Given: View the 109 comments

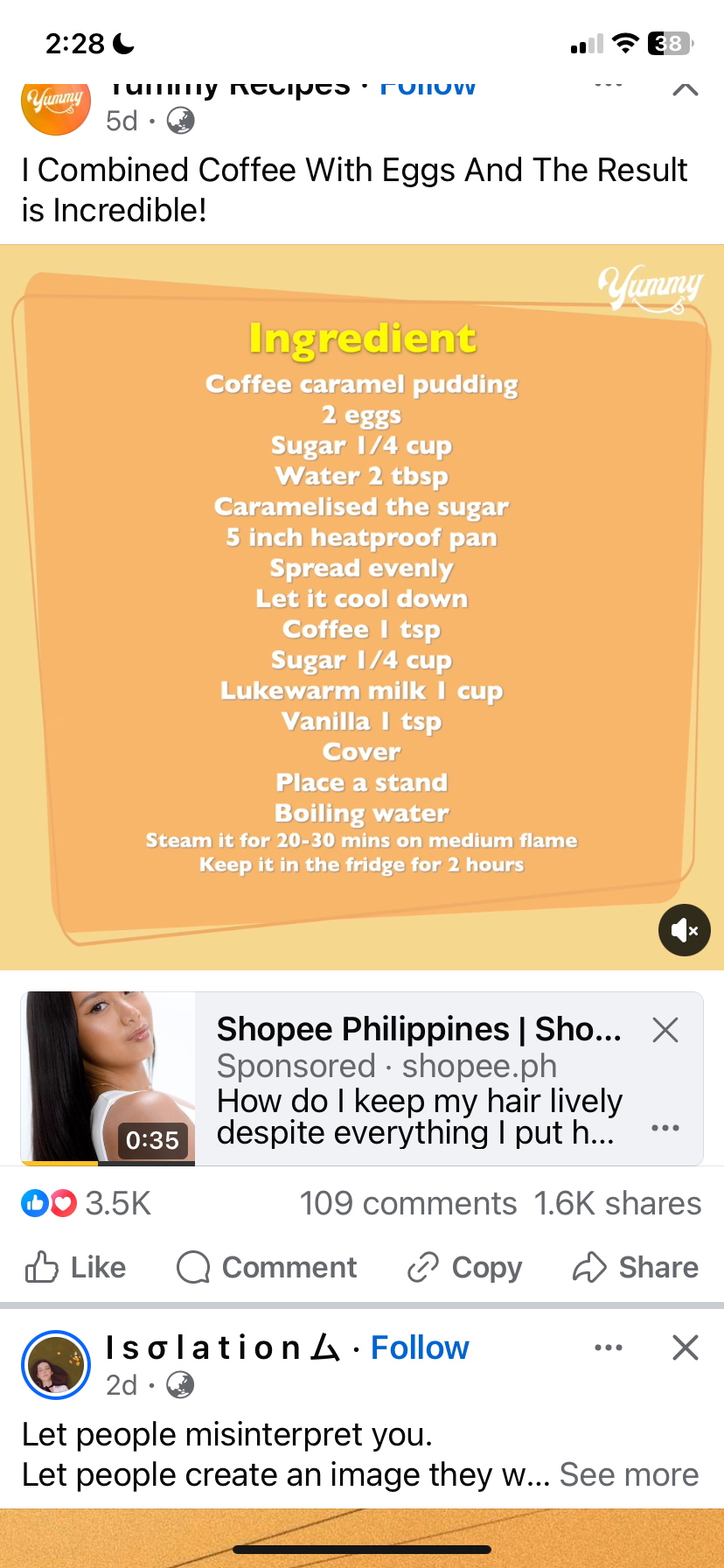Looking at the screenshot, I should [407, 1204].
